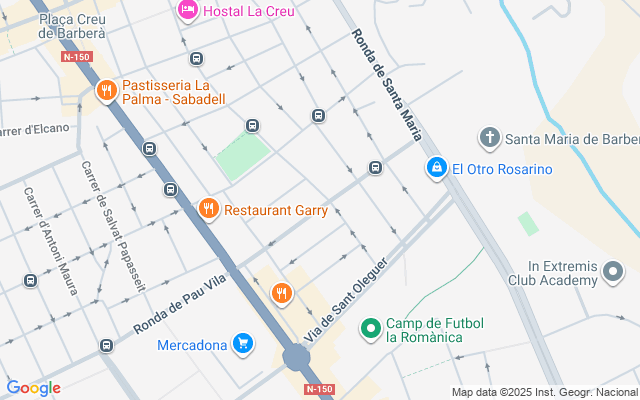
Task: Open Restaurant Garry map pin
Action: pos(208,209)
